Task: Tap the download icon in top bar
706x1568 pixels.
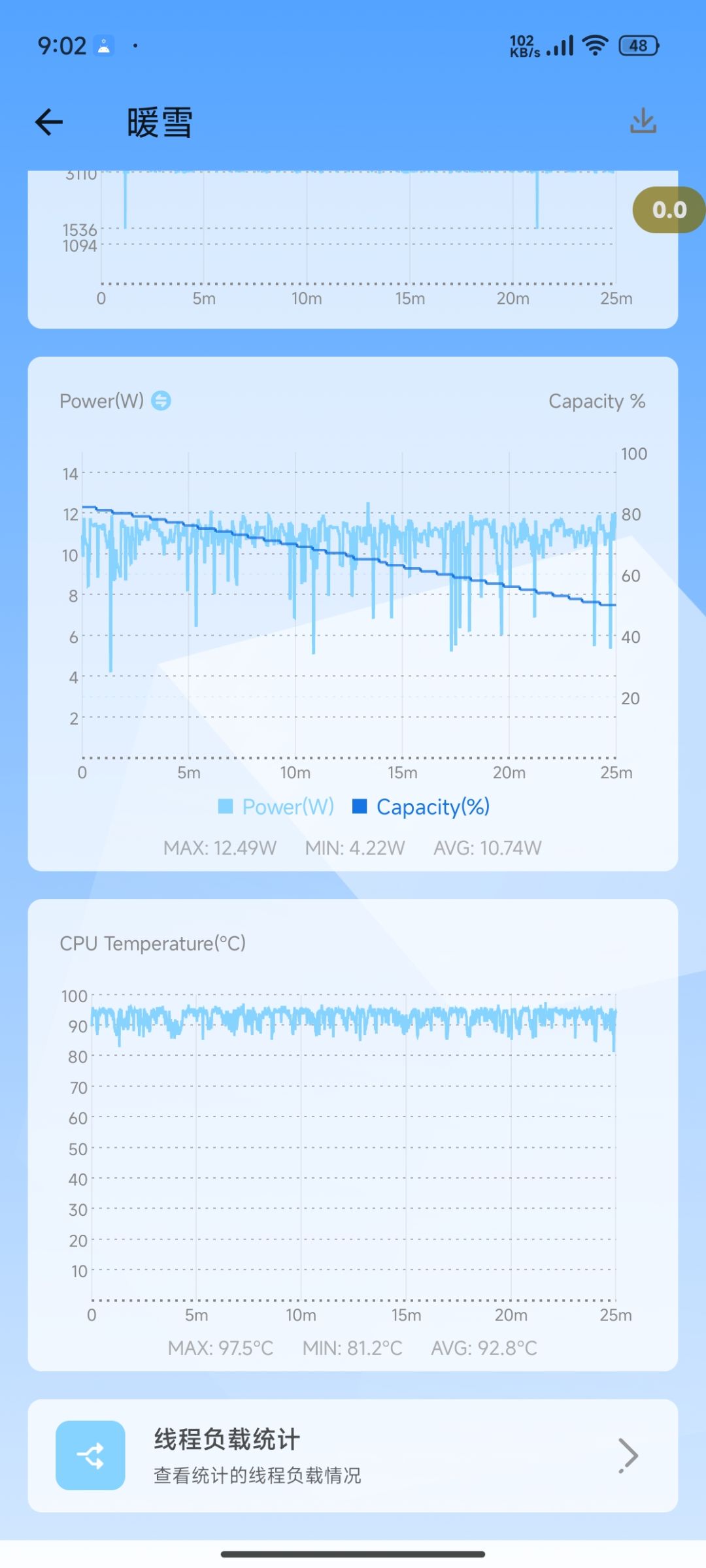Action: tap(643, 121)
